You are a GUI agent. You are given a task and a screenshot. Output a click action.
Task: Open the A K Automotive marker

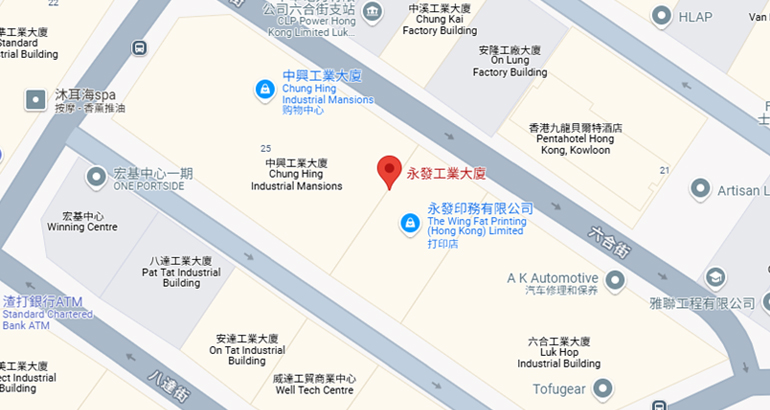coord(615,277)
